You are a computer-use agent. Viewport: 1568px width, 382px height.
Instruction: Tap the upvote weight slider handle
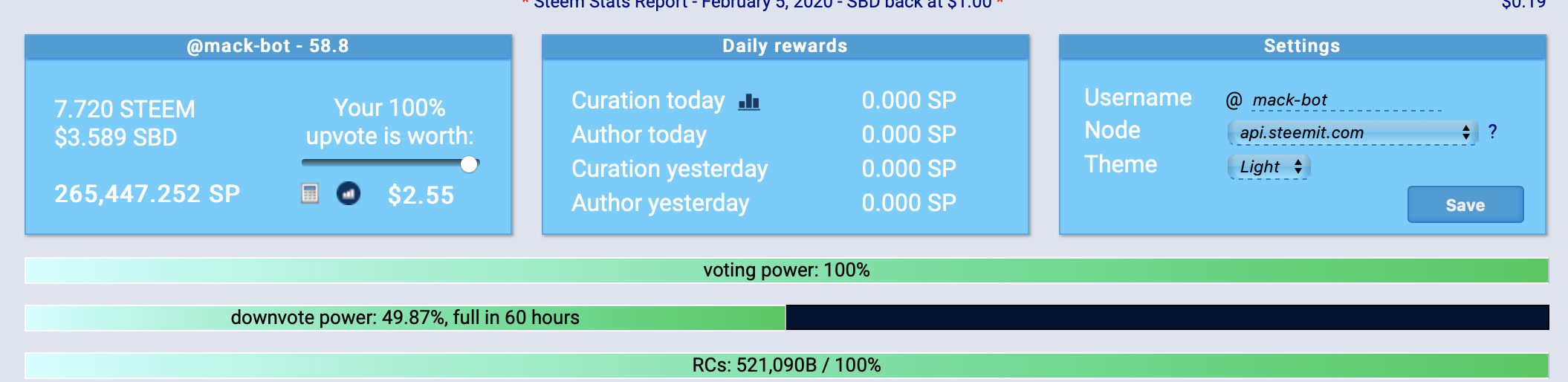tap(469, 164)
